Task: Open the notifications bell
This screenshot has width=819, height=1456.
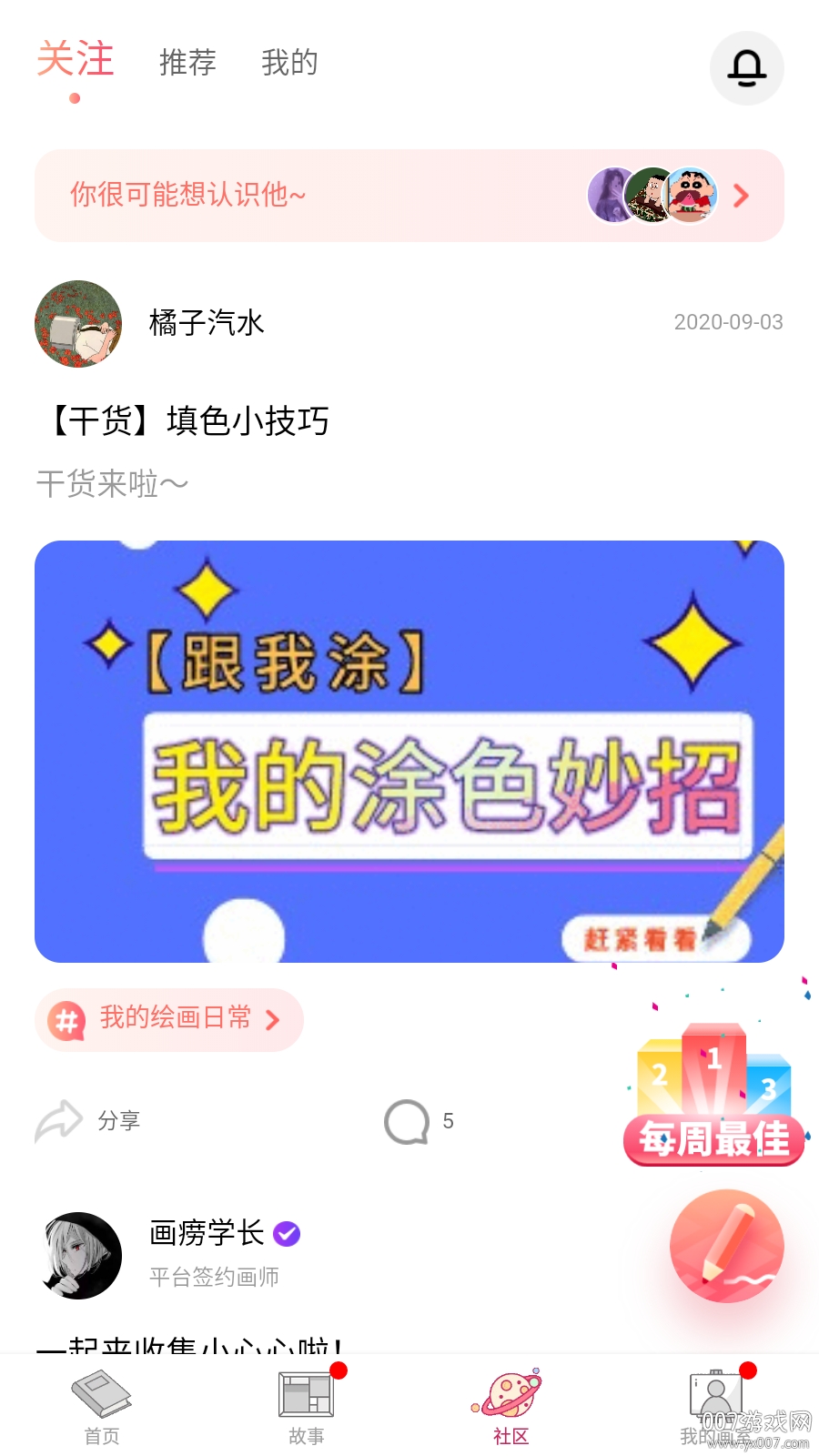Action: pos(746,68)
